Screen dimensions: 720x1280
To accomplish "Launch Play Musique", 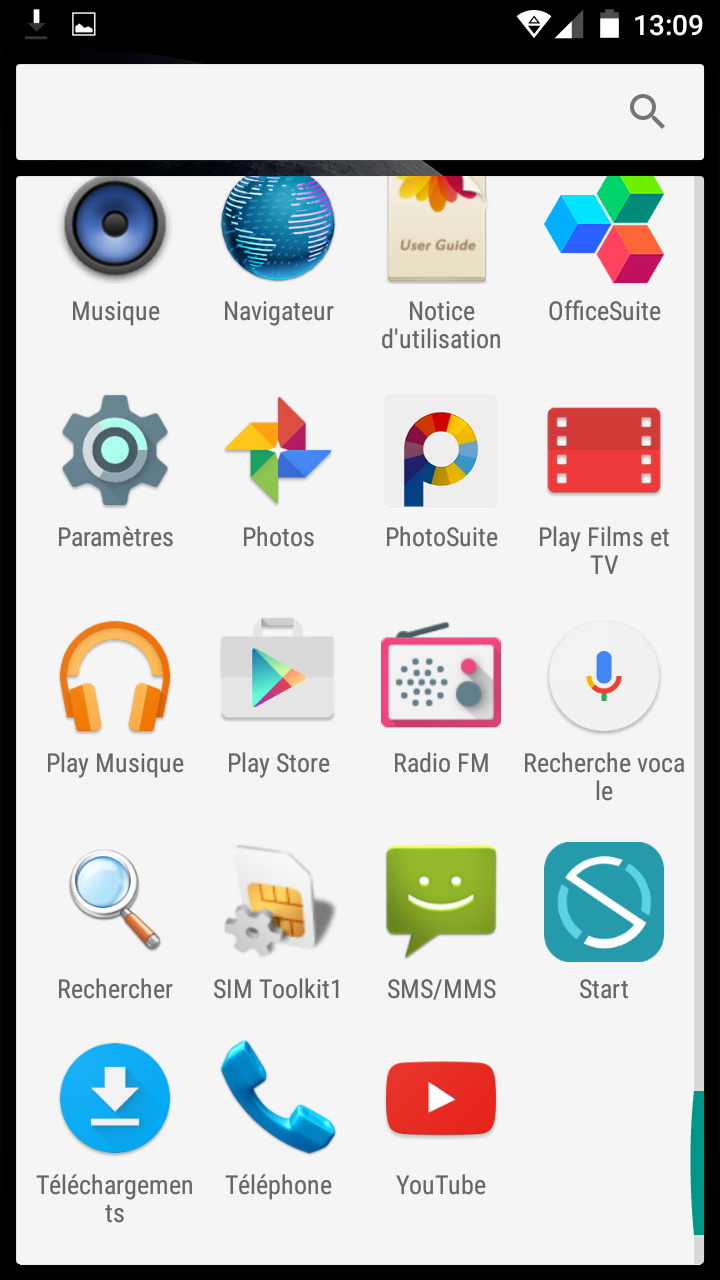I will click(x=115, y=678).
